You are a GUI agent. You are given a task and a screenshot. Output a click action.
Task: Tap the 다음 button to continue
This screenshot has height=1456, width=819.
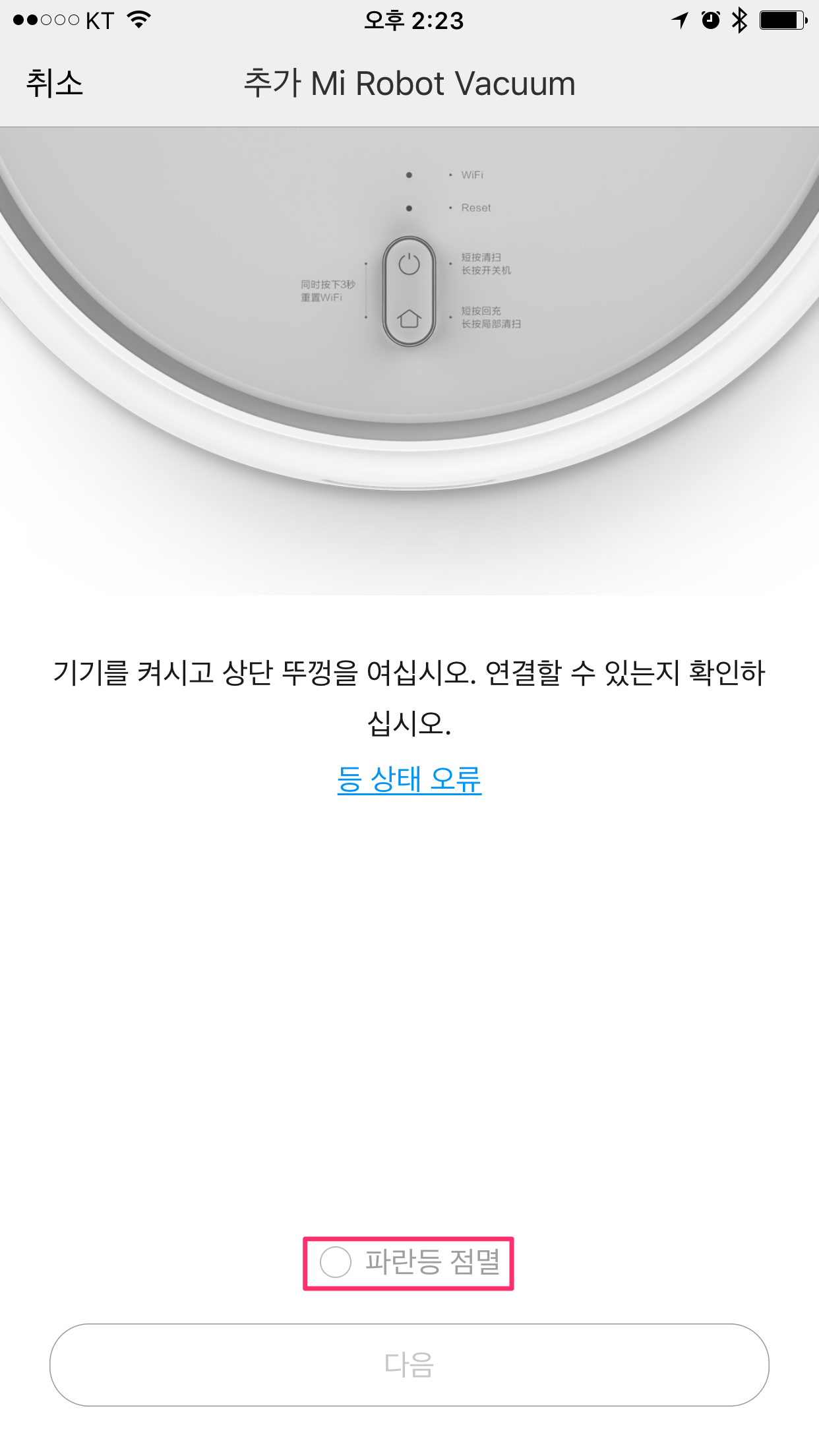click(409, 1364)
